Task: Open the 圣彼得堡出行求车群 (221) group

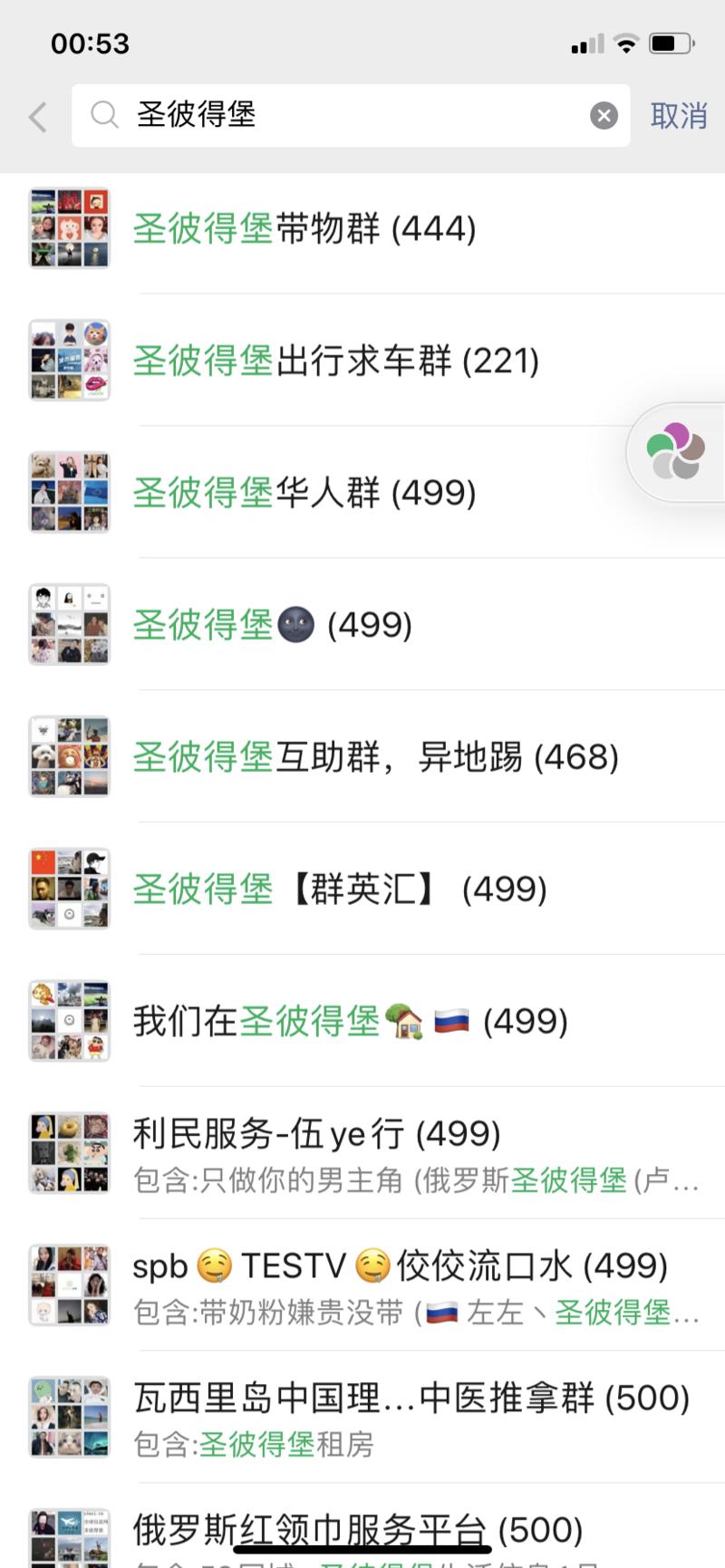Action: click(x=335, y=360)
